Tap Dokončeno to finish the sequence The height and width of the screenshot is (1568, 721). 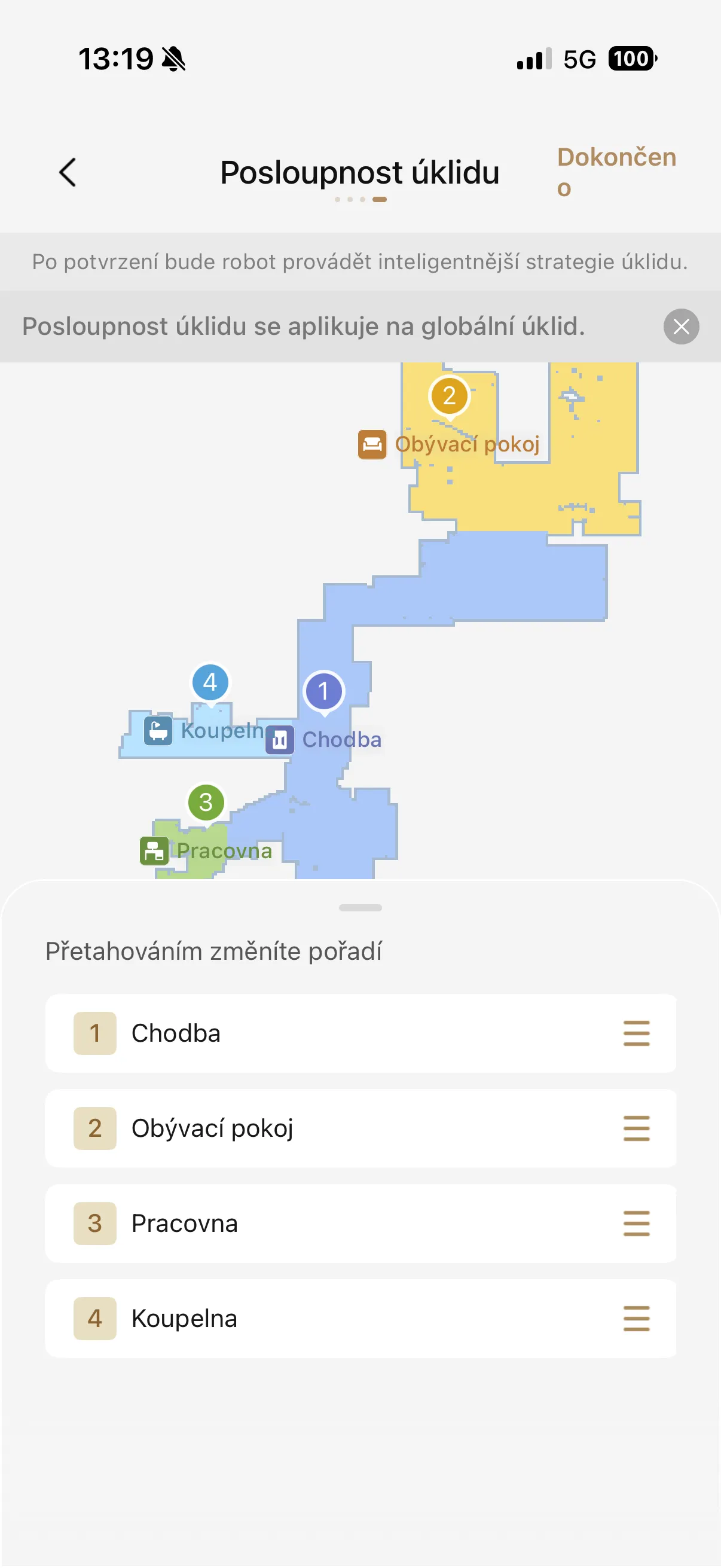point(615,172)
